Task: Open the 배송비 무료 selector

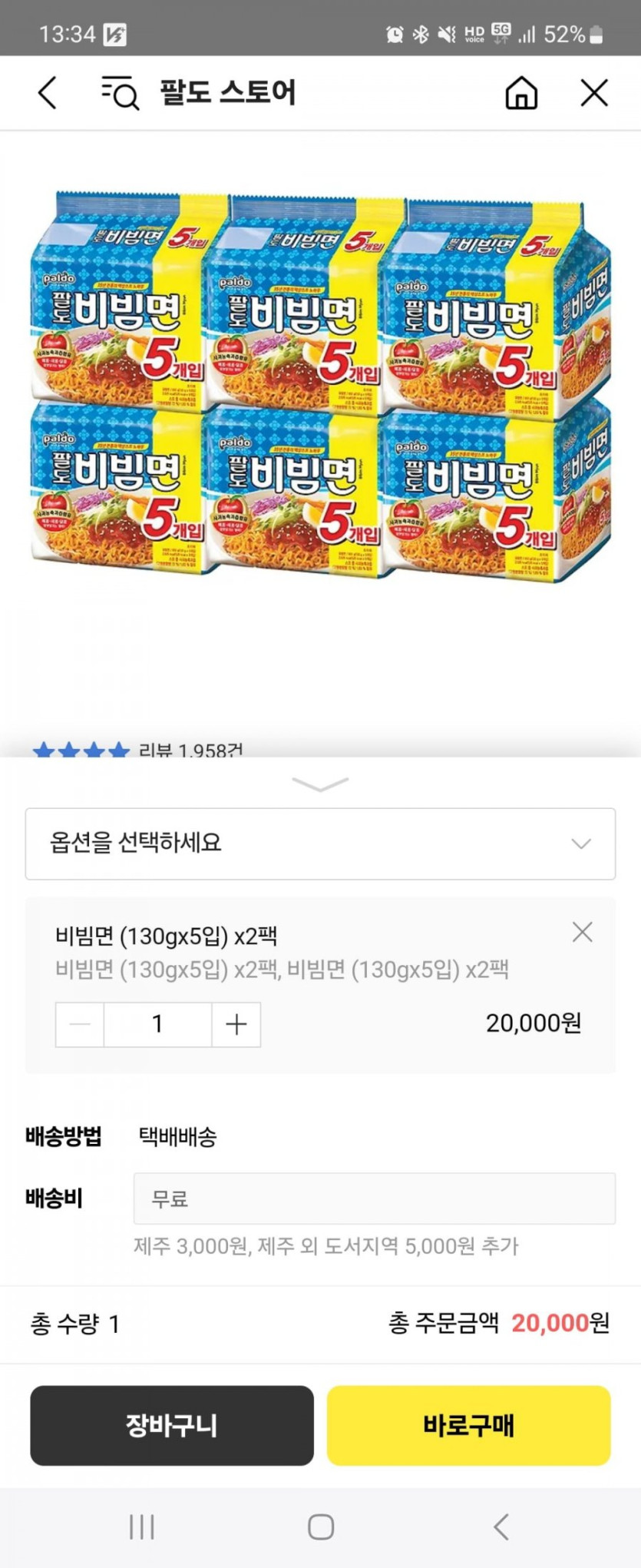Action: [374, 1198]
